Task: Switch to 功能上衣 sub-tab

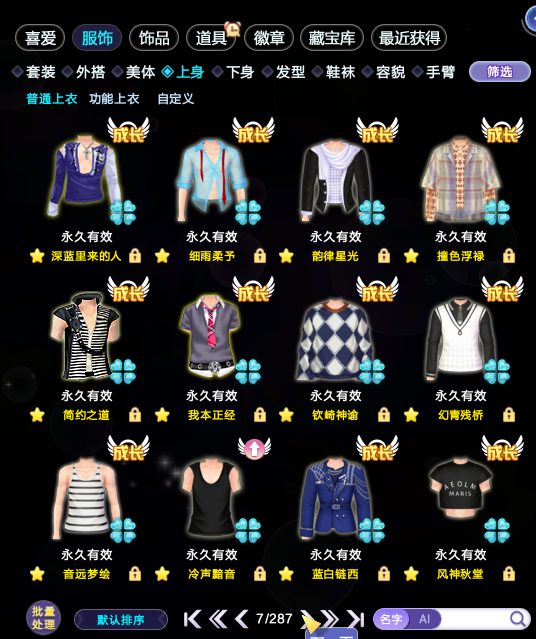Action: click(x=114, y=99)
